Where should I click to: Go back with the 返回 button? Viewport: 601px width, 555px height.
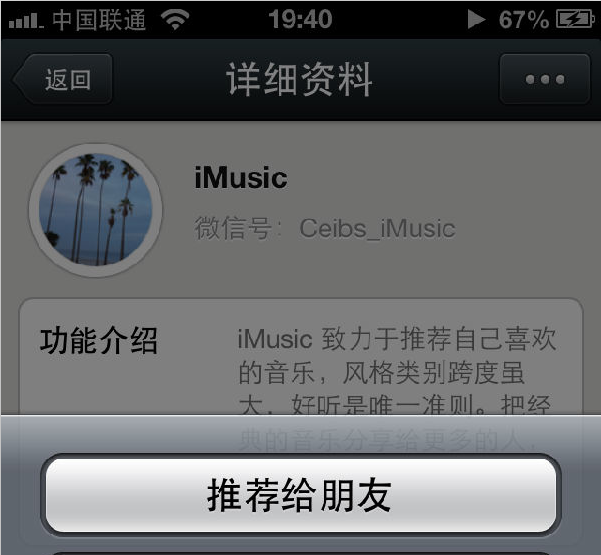pos(64,80)
